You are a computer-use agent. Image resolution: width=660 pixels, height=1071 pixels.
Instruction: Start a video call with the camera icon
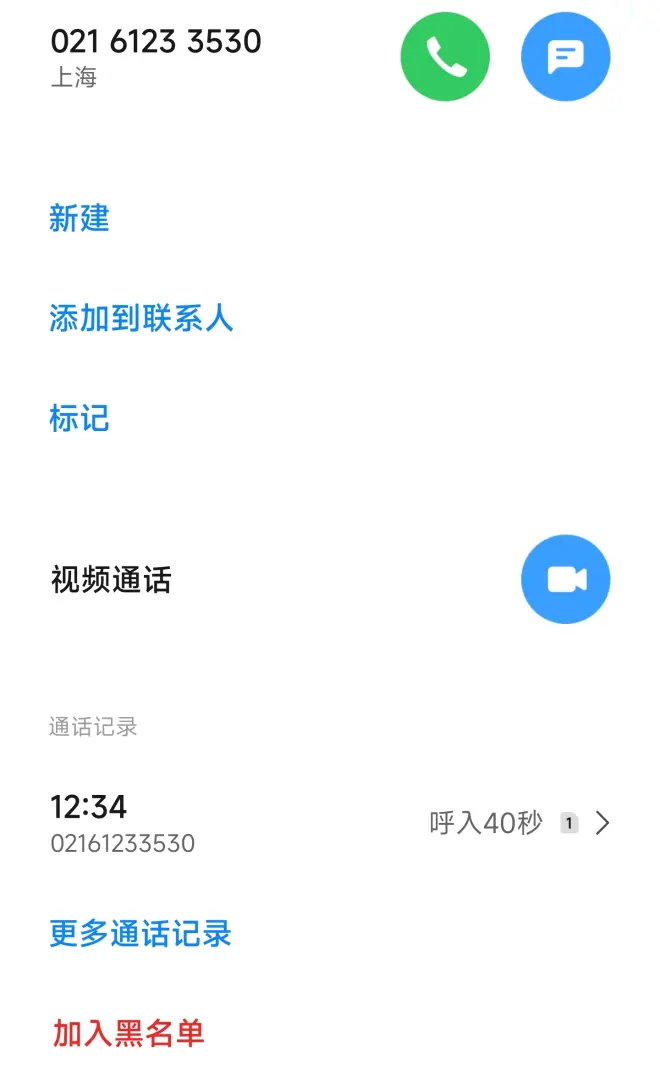pyautogui.click(x=565, y=579)
